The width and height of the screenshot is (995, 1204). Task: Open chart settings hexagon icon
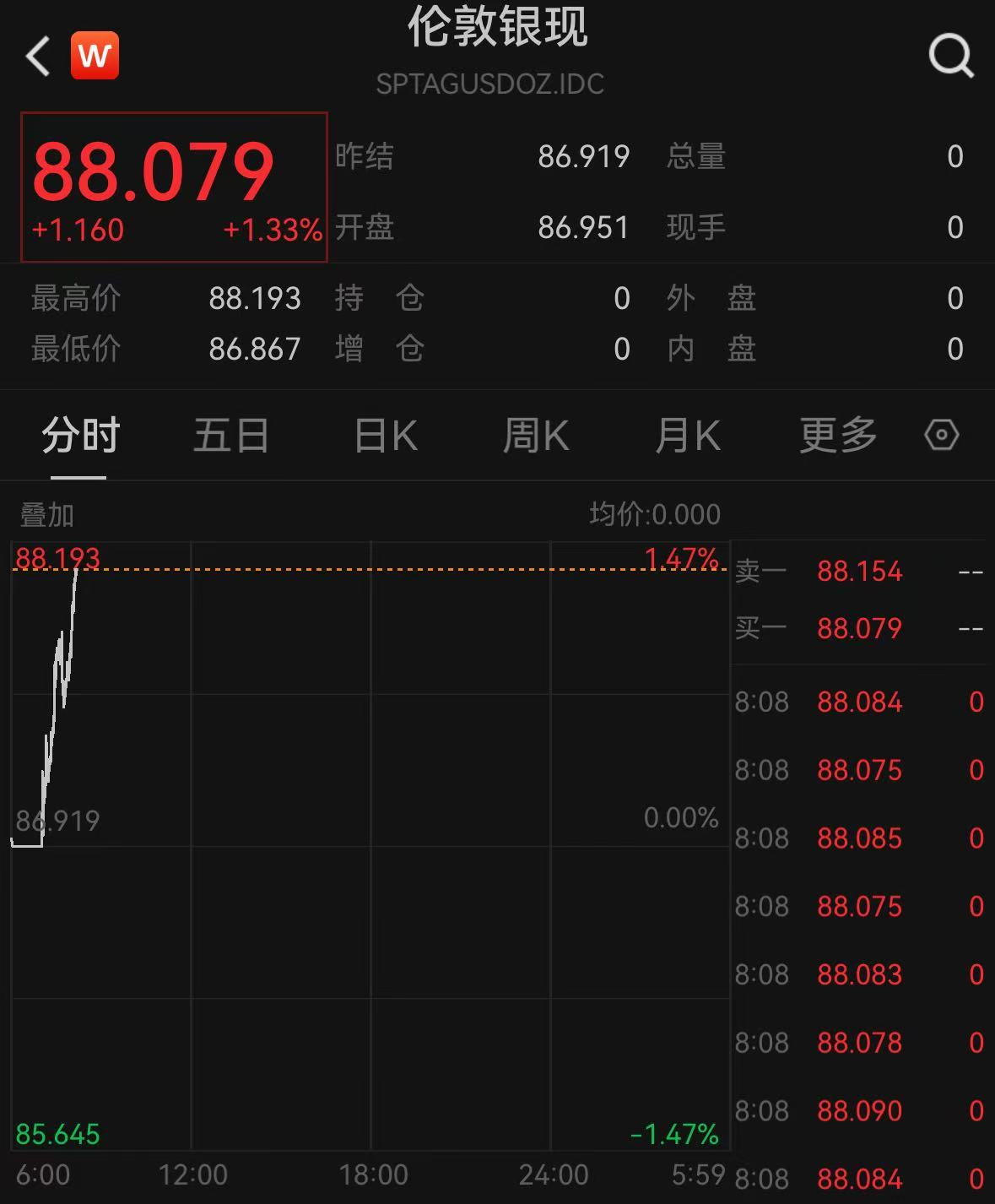[x=941, y=436]
